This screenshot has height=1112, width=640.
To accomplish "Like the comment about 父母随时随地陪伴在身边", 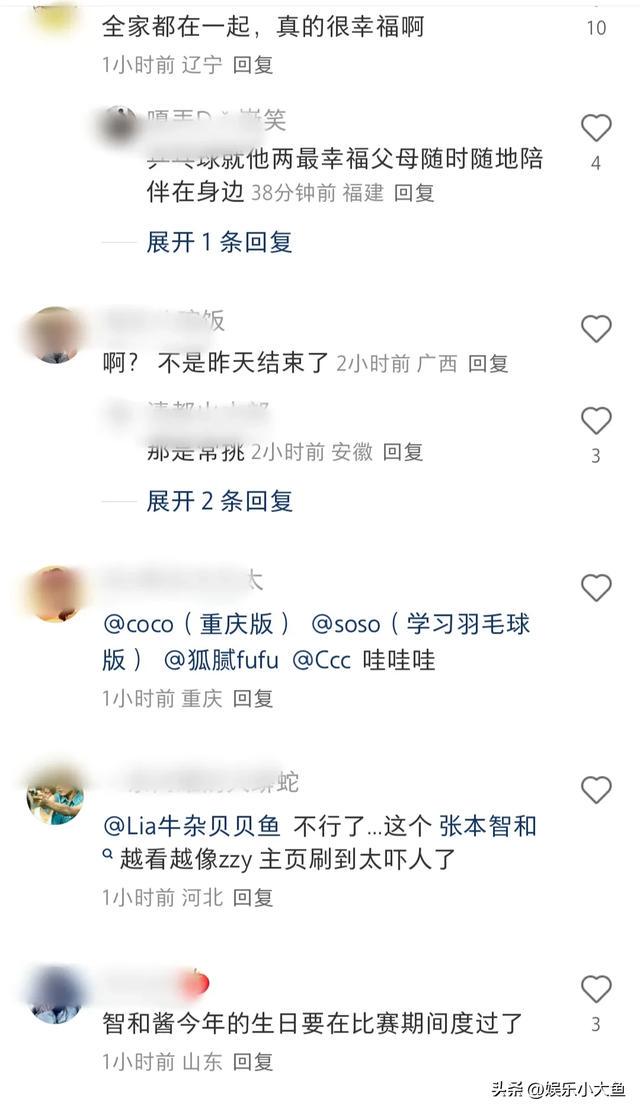I will [596, 128].
